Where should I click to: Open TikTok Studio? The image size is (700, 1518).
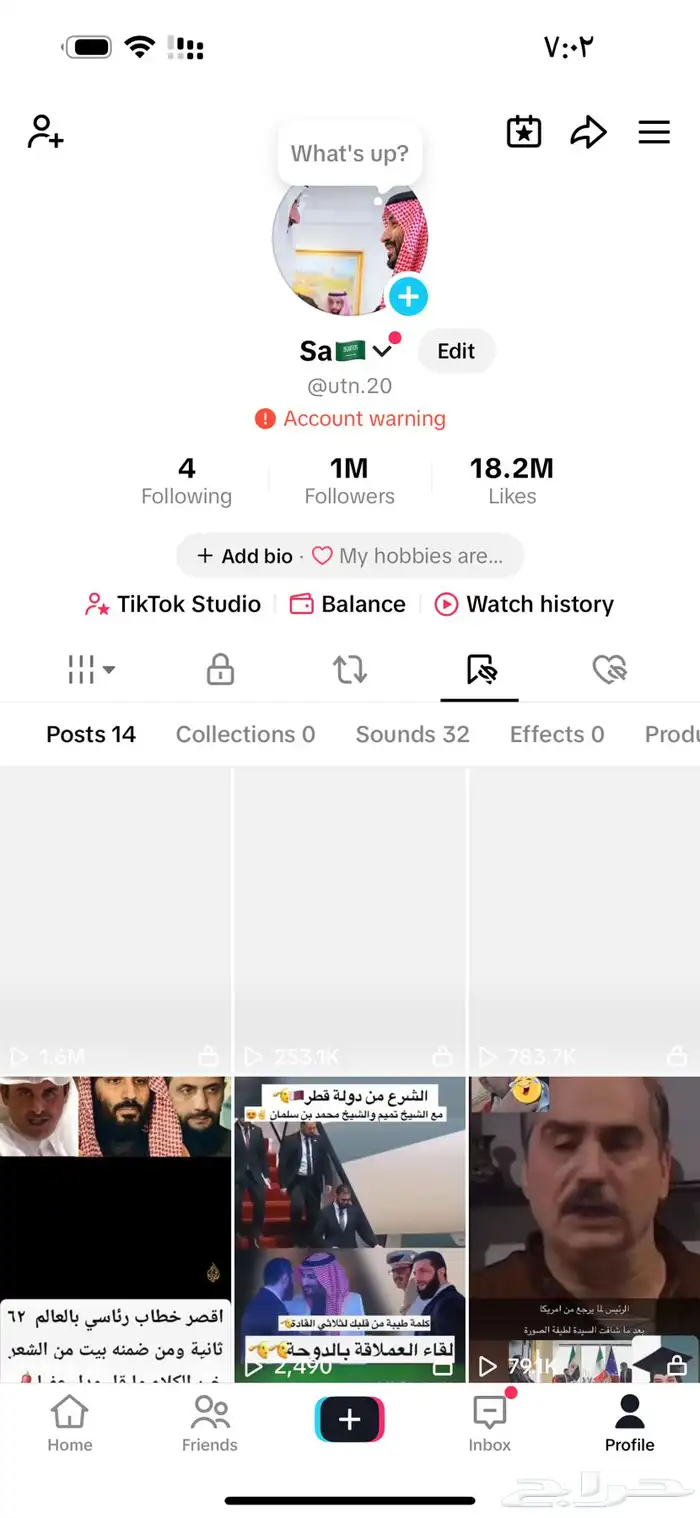[x=174, y=604]
